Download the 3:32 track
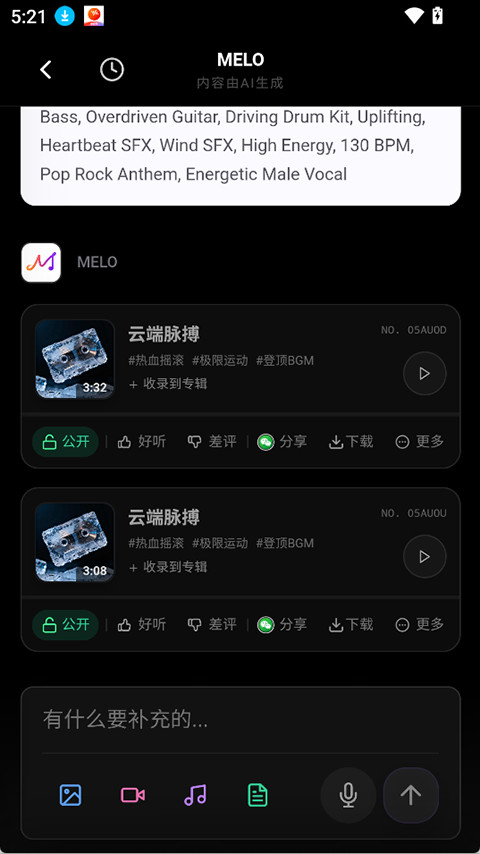The image size is (480, 854). [351, 441]
